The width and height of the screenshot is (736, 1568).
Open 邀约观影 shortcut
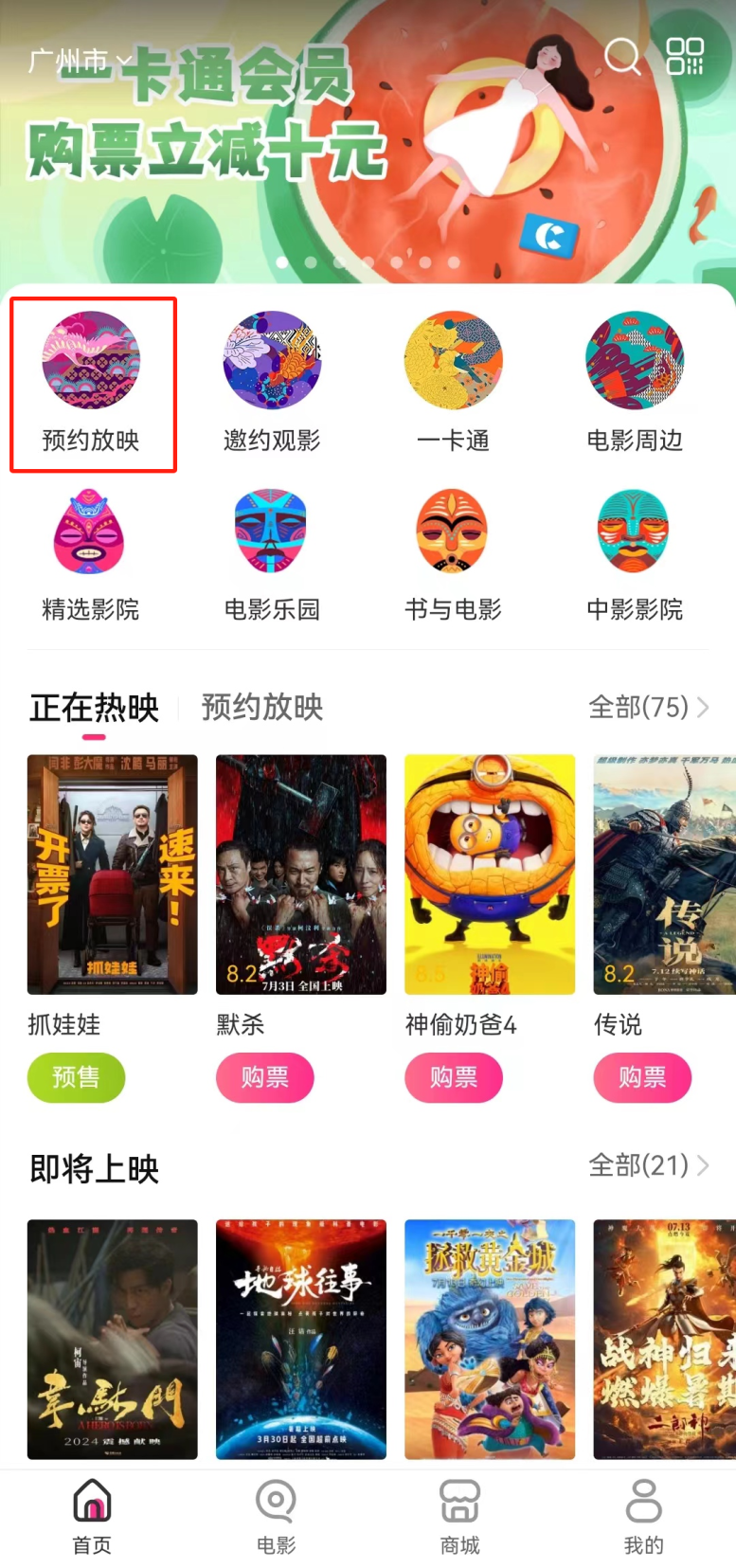(272, 361)
